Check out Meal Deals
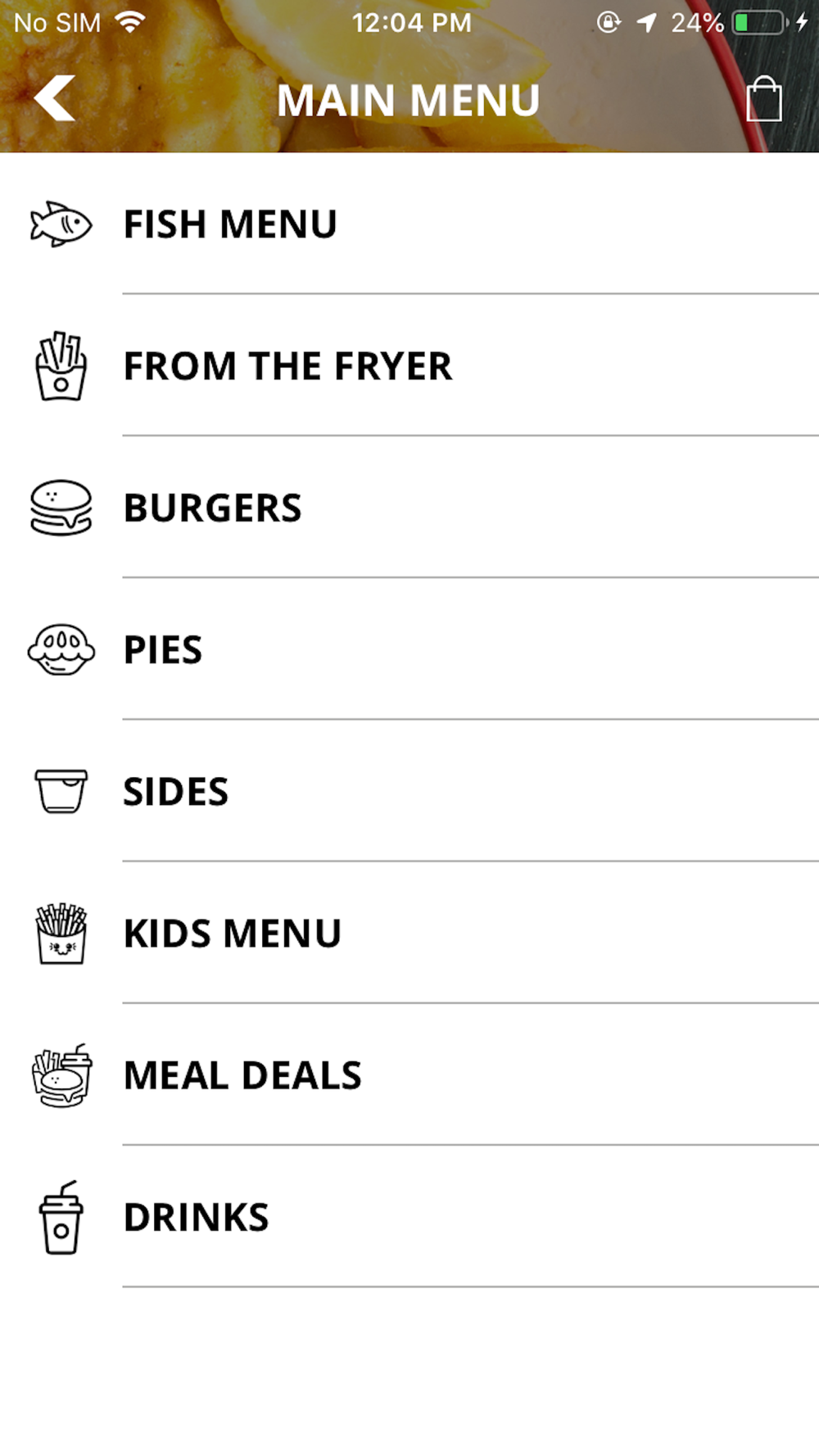 (409, 1074)
